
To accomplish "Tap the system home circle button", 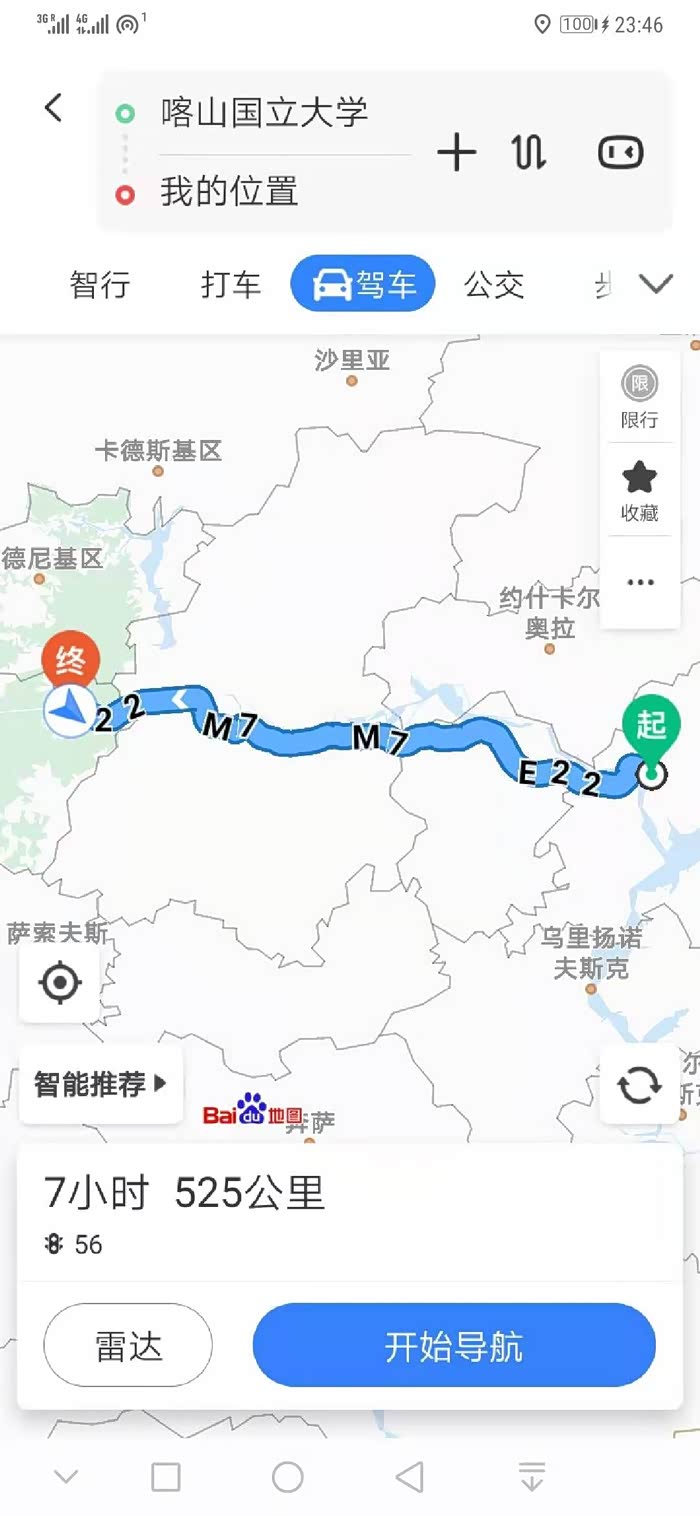I will coord(288,1477).
